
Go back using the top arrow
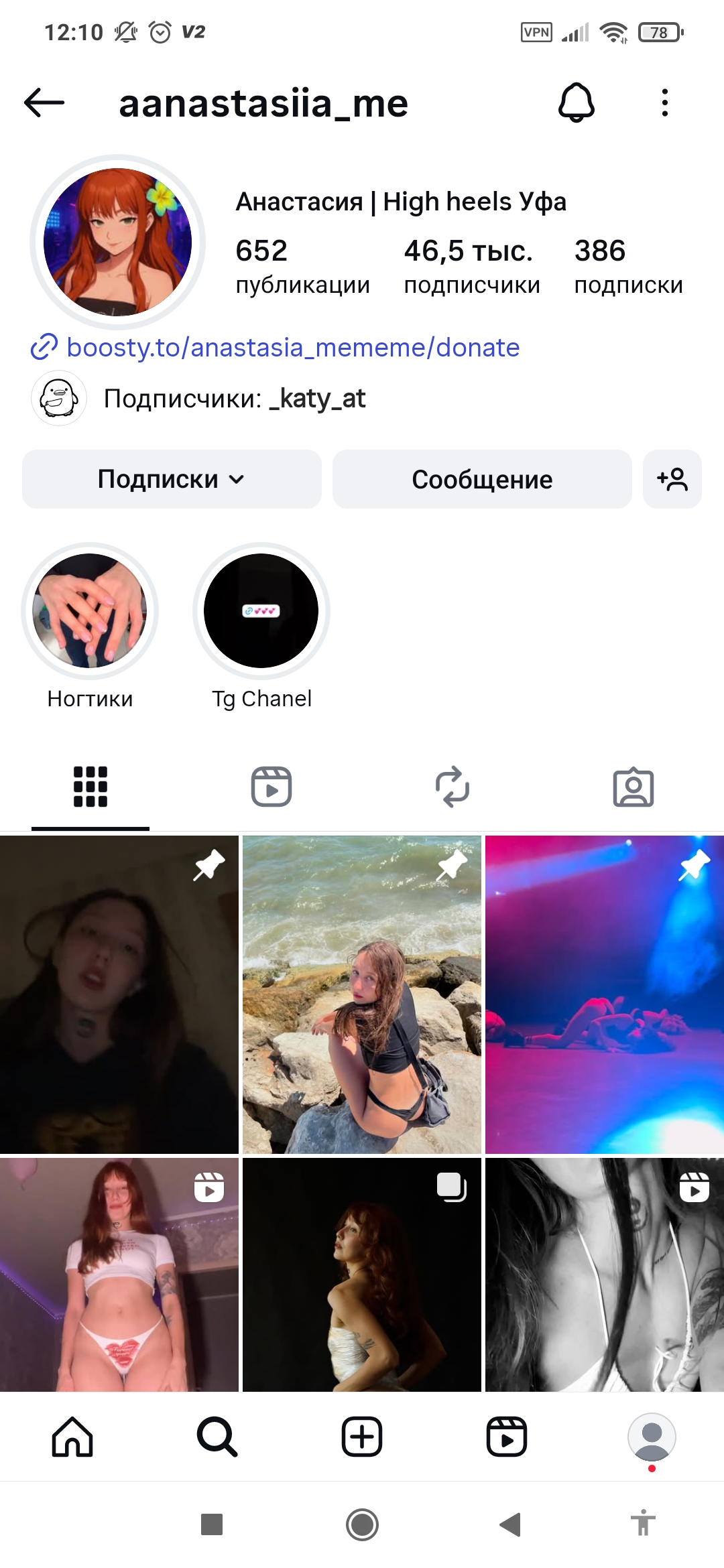coord(44,103)
